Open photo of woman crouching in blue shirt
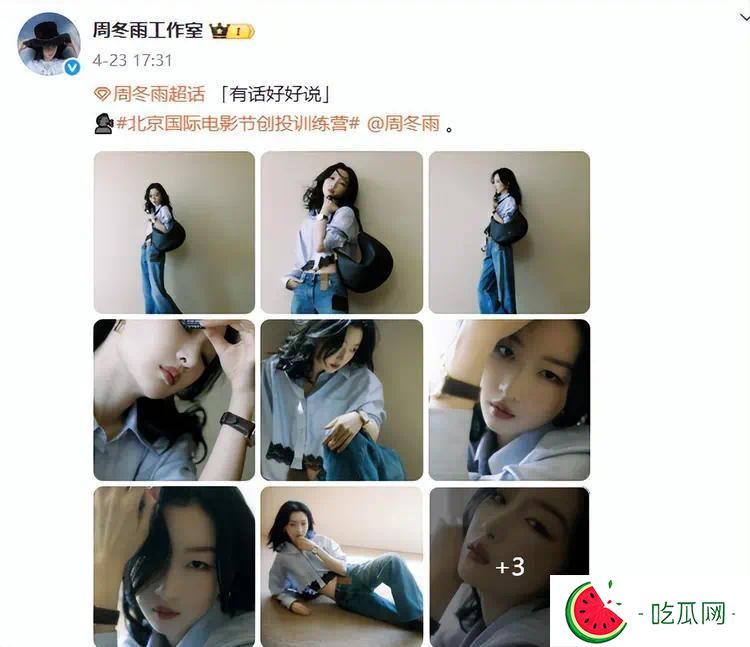This screenshot has width=750, height=647. (341, 400)
